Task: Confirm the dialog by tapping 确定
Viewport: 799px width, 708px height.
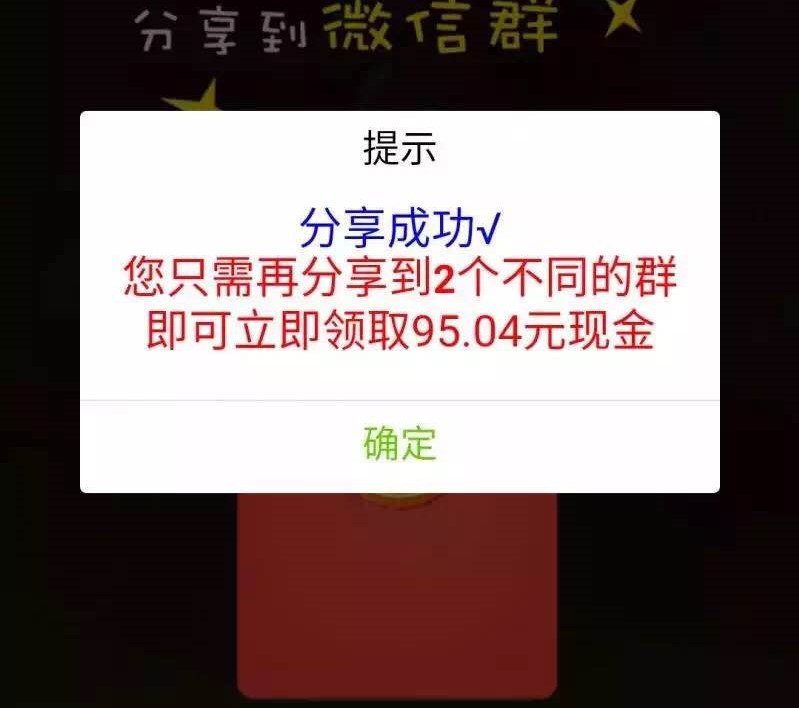Action: (400, 444)
